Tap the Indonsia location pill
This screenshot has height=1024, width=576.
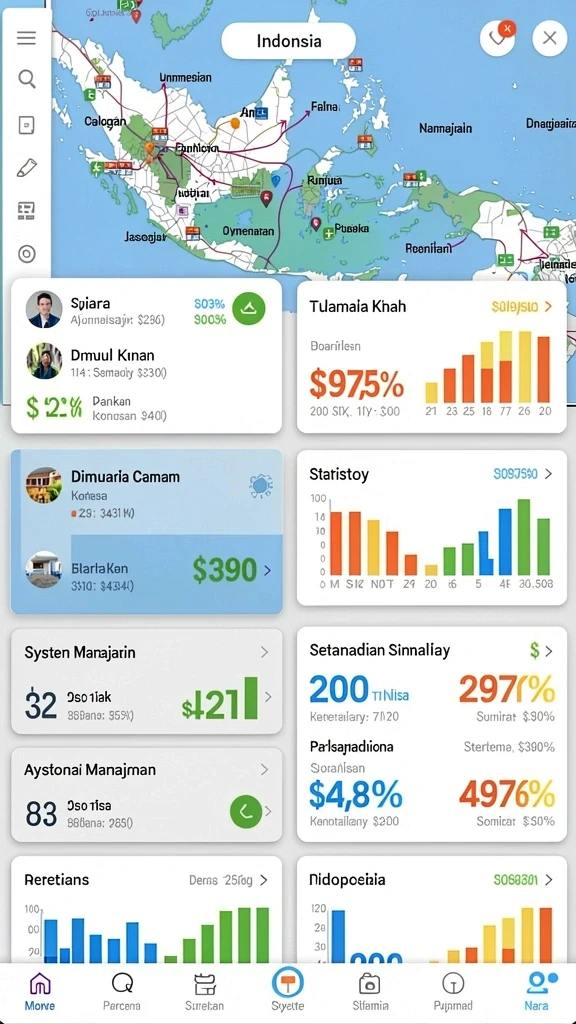(289, 41)
